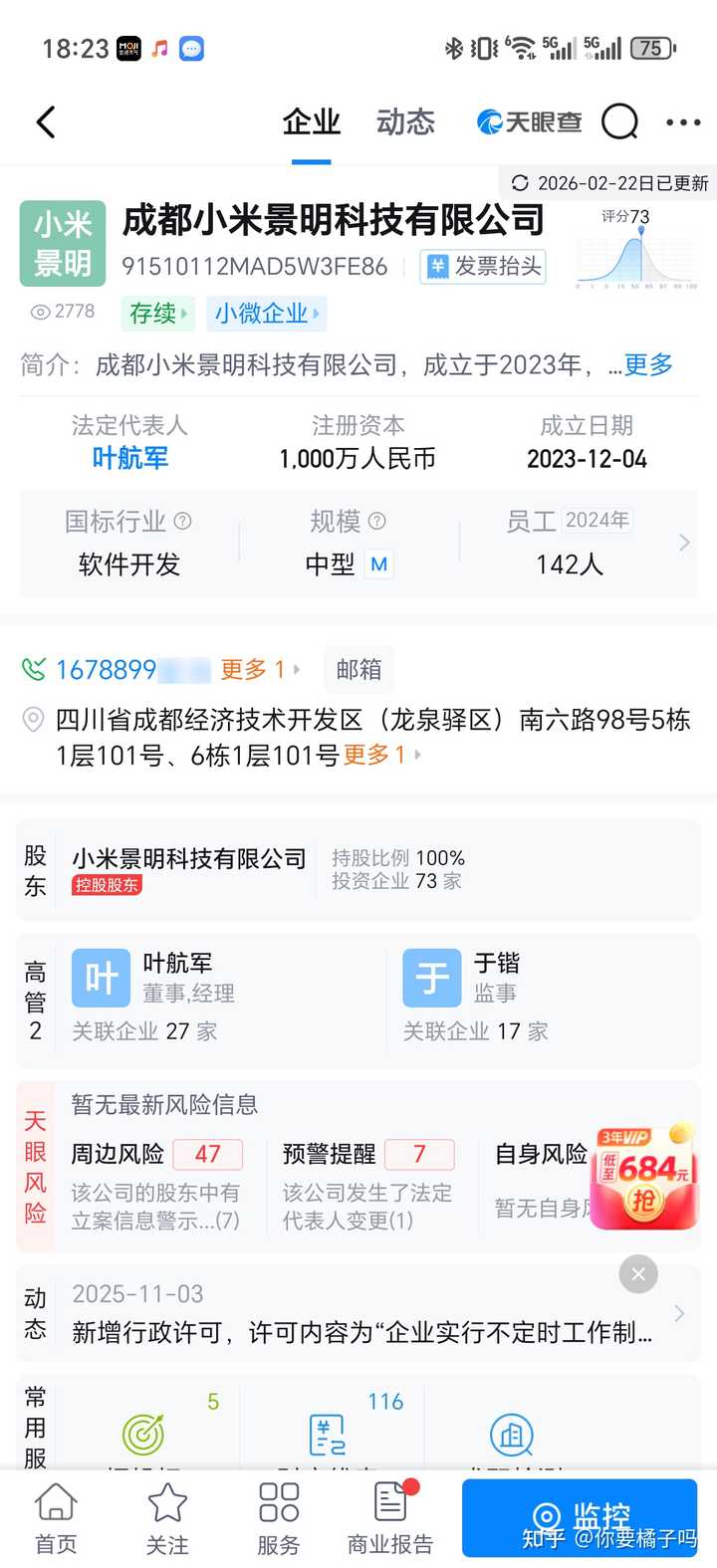Open shareholder 小米景明科技有限公司
This screenshot has width=717, height=1568.
tap(189, 859)
